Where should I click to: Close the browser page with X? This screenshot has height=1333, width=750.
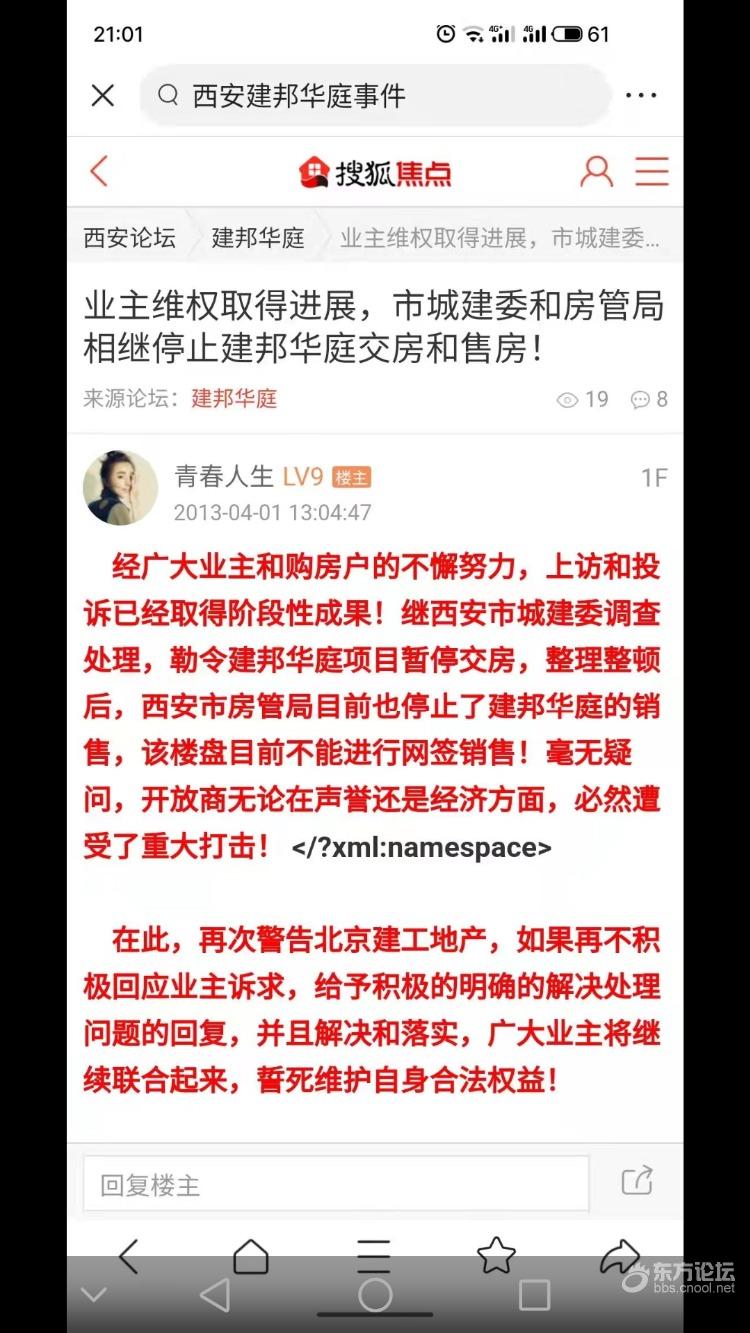(103, 96)
